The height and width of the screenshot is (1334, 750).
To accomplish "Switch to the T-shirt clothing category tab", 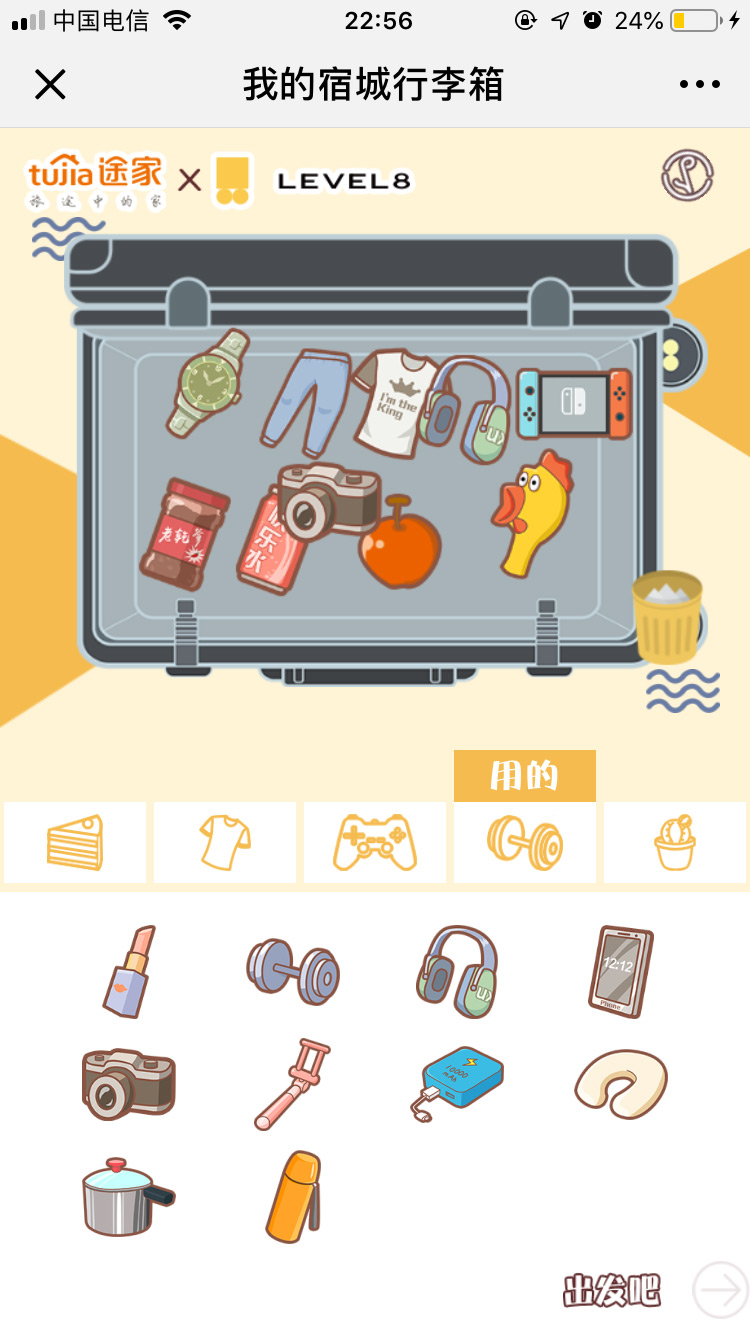I will [225, 842].
